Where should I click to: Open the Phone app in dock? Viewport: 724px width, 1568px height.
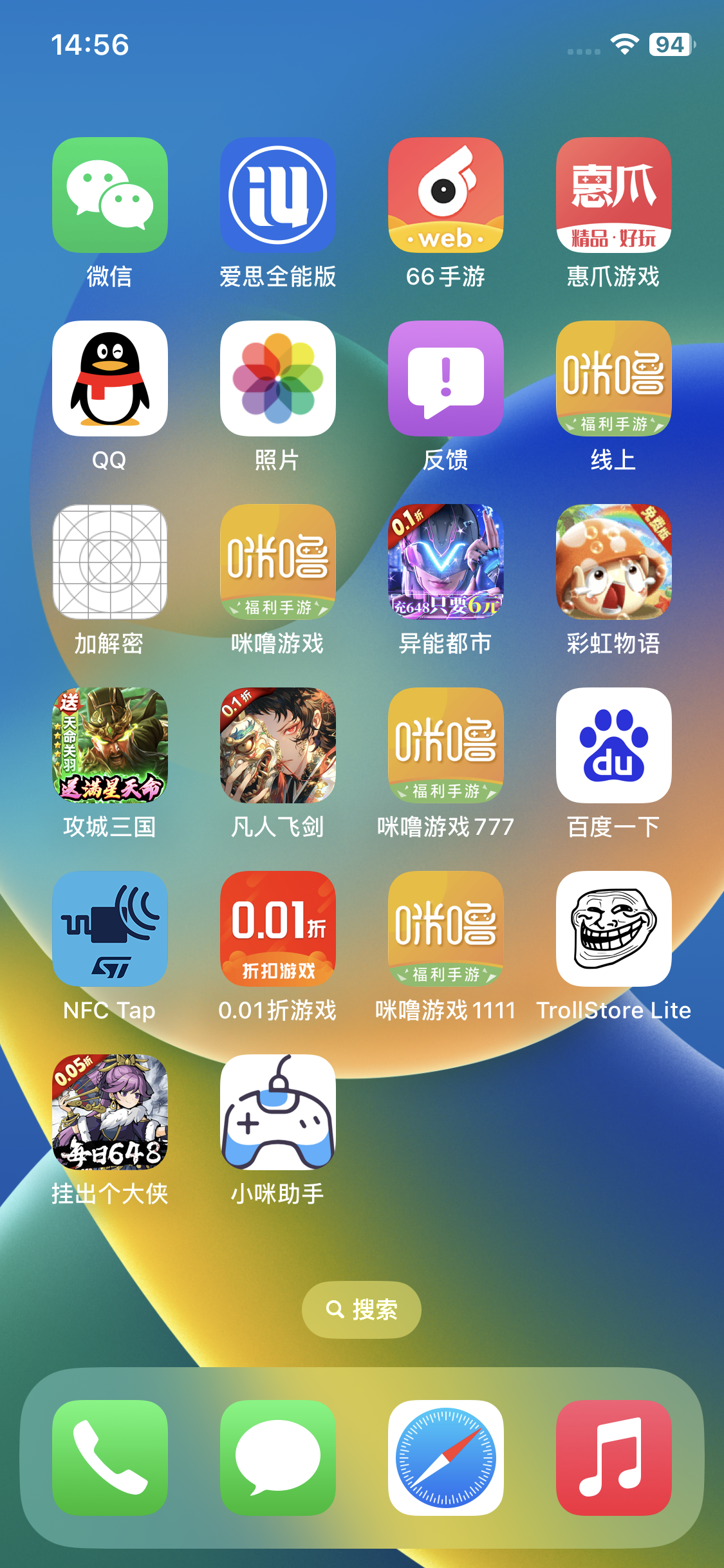110,1458
